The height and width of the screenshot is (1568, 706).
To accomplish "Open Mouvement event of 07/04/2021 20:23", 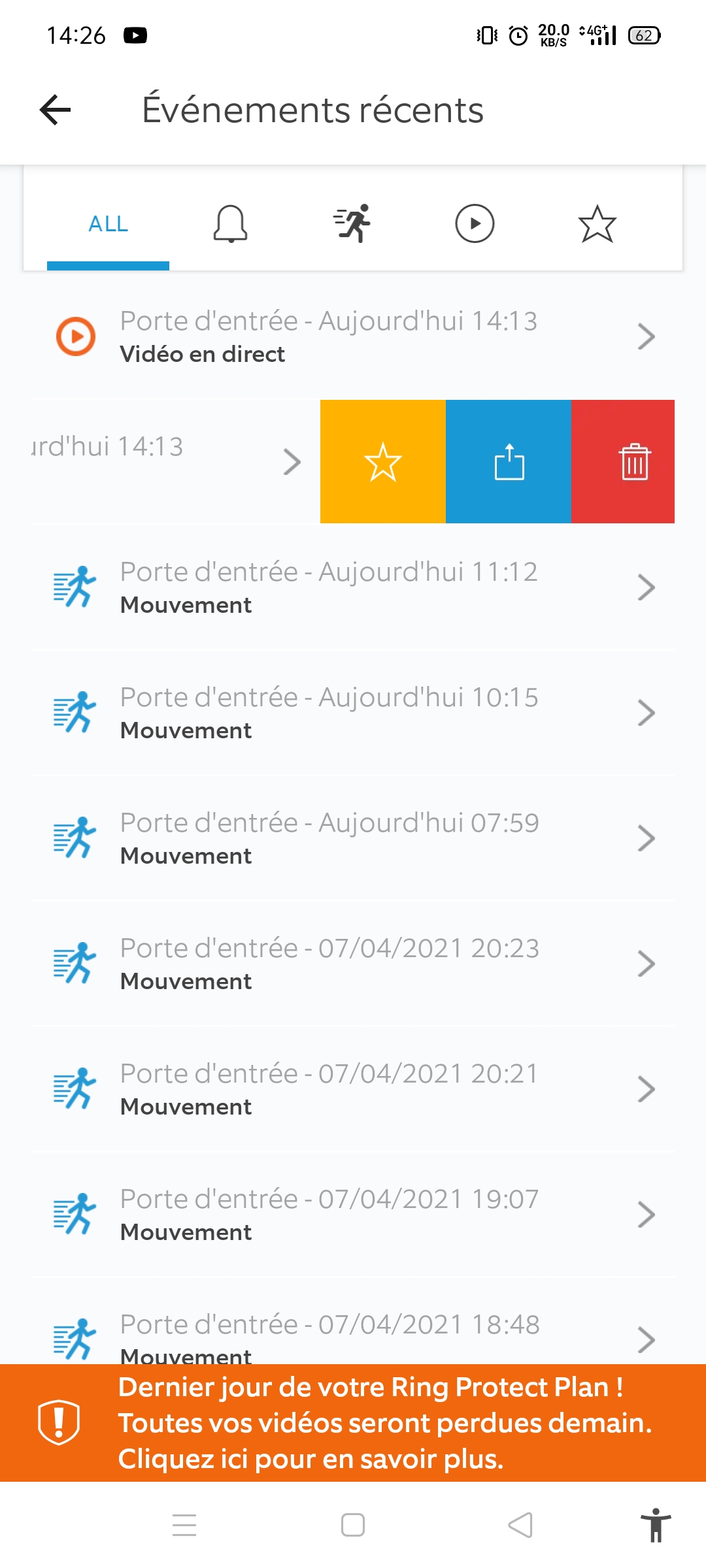I will tap(353, 964).
